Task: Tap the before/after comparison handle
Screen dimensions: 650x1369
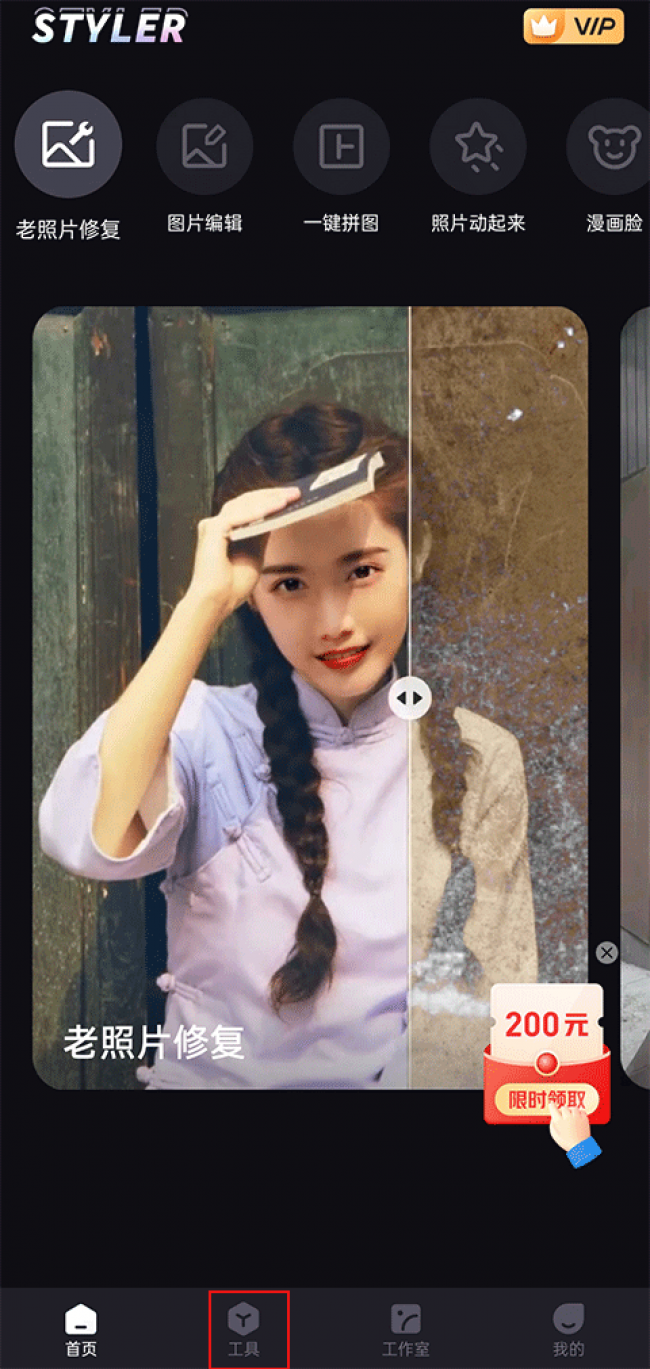Action: click(410, 699)
